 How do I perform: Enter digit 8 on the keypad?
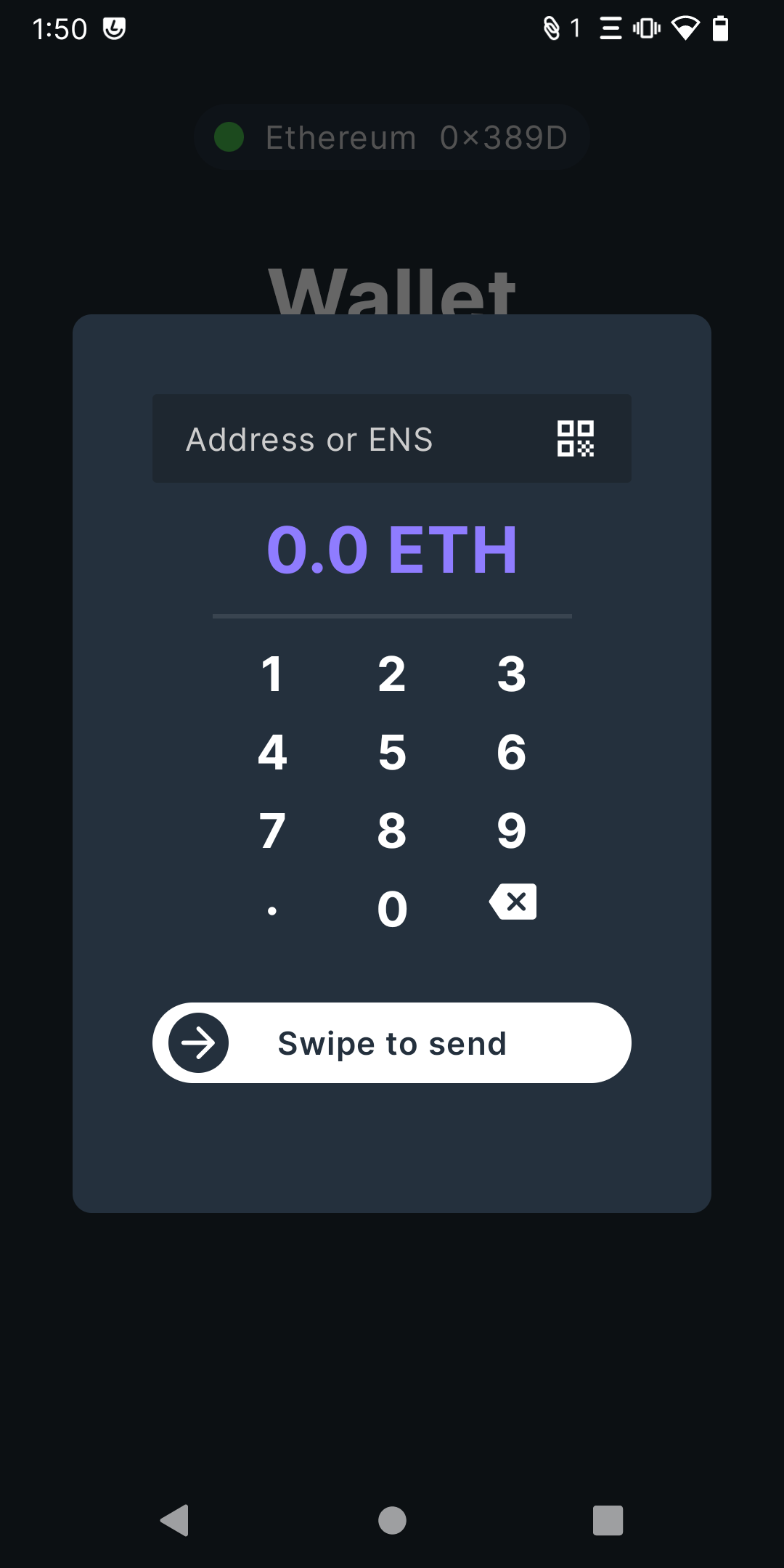392,830
